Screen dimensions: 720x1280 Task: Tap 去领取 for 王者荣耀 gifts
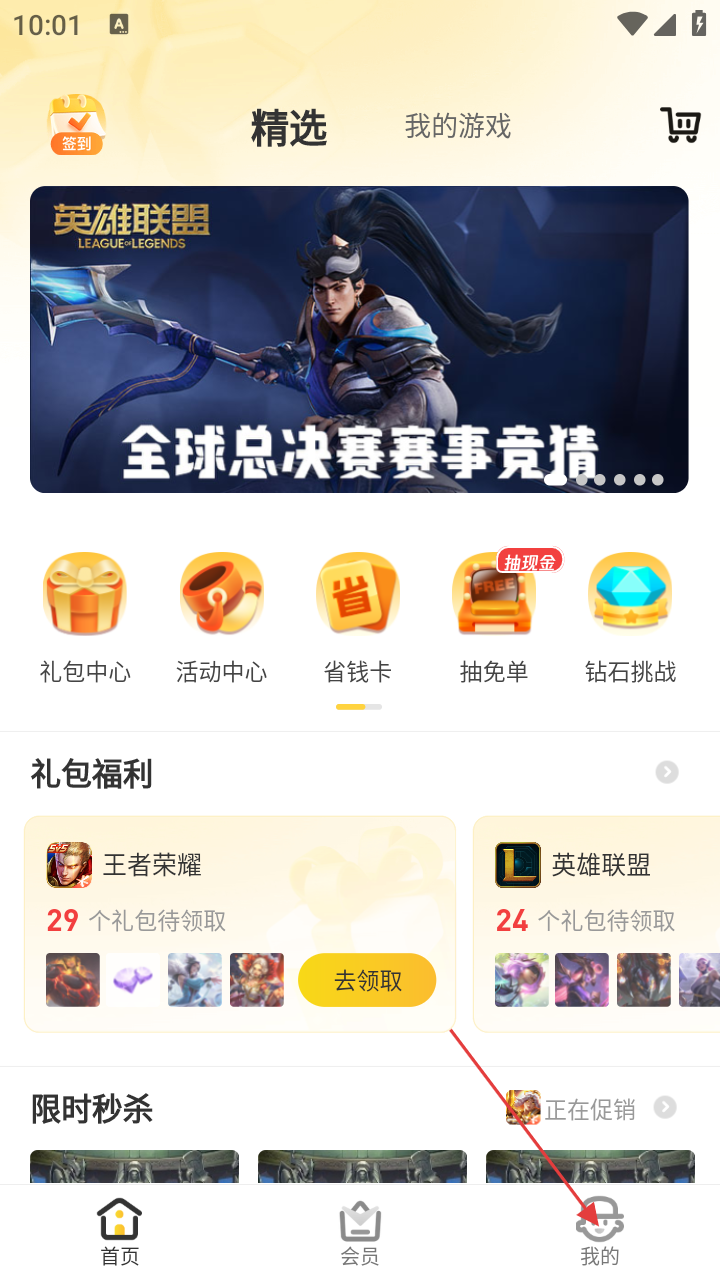(x=367, y=980)
